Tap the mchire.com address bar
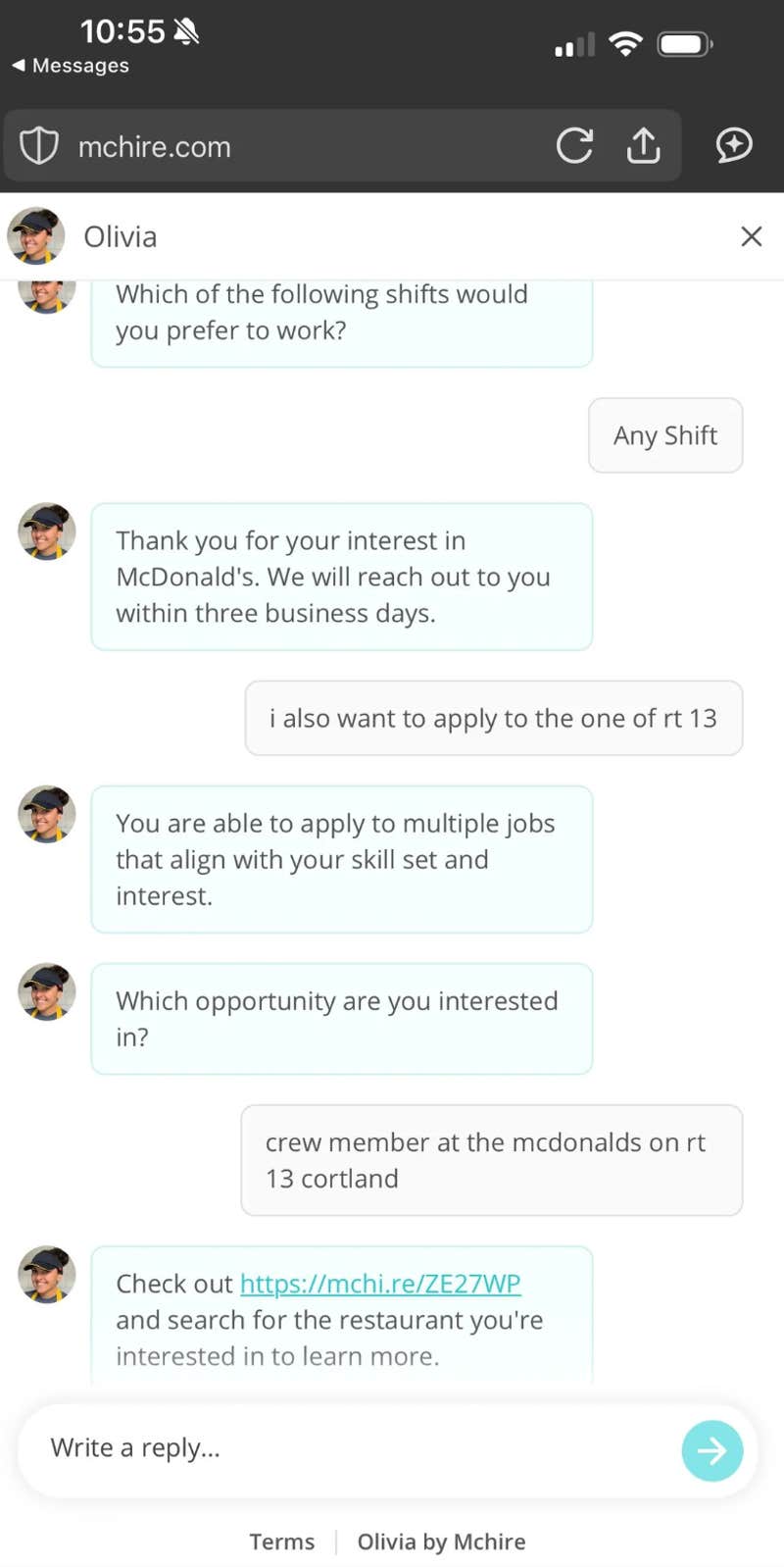784x1567 pixels. coord(155,145)
